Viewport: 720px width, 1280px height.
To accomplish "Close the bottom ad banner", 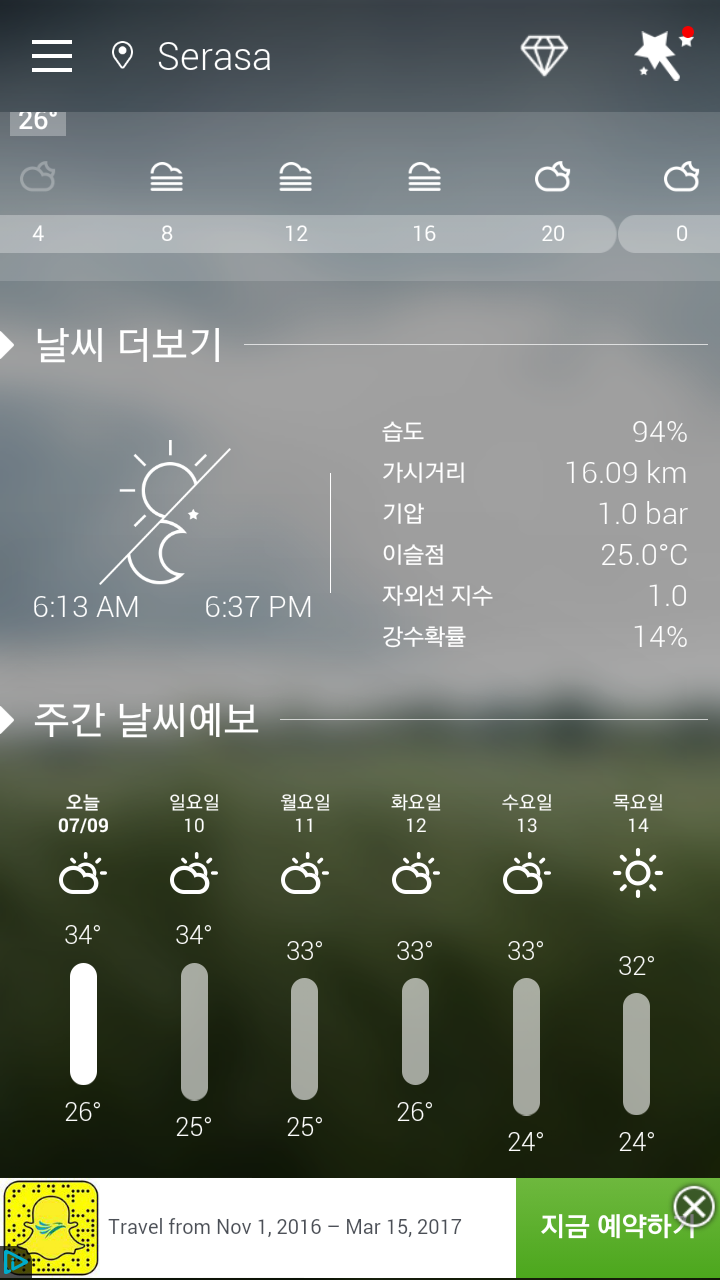I will pyautogui.click(x=694, y=1206).
